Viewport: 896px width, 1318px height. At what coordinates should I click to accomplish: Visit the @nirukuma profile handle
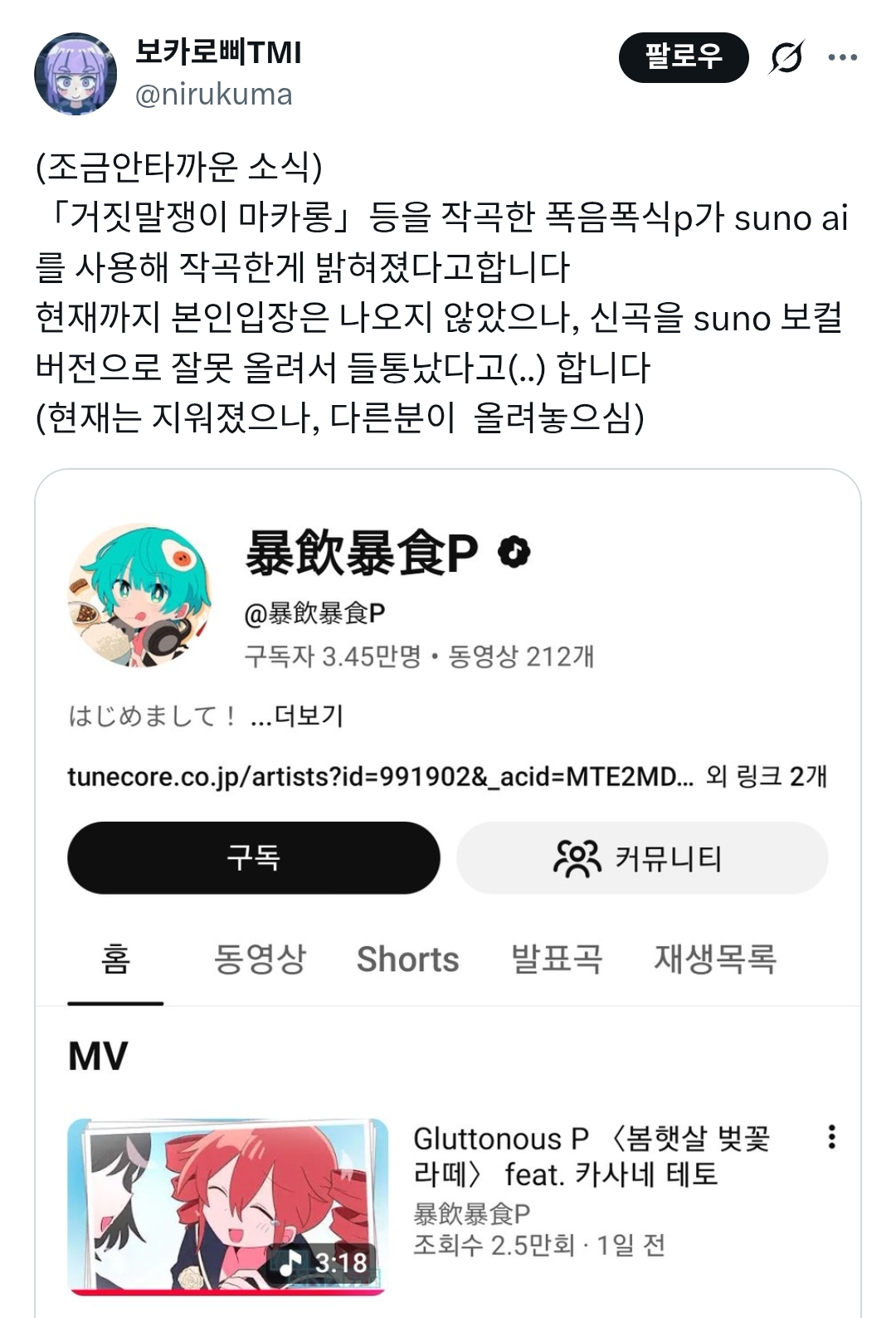(x=213, y=95)
